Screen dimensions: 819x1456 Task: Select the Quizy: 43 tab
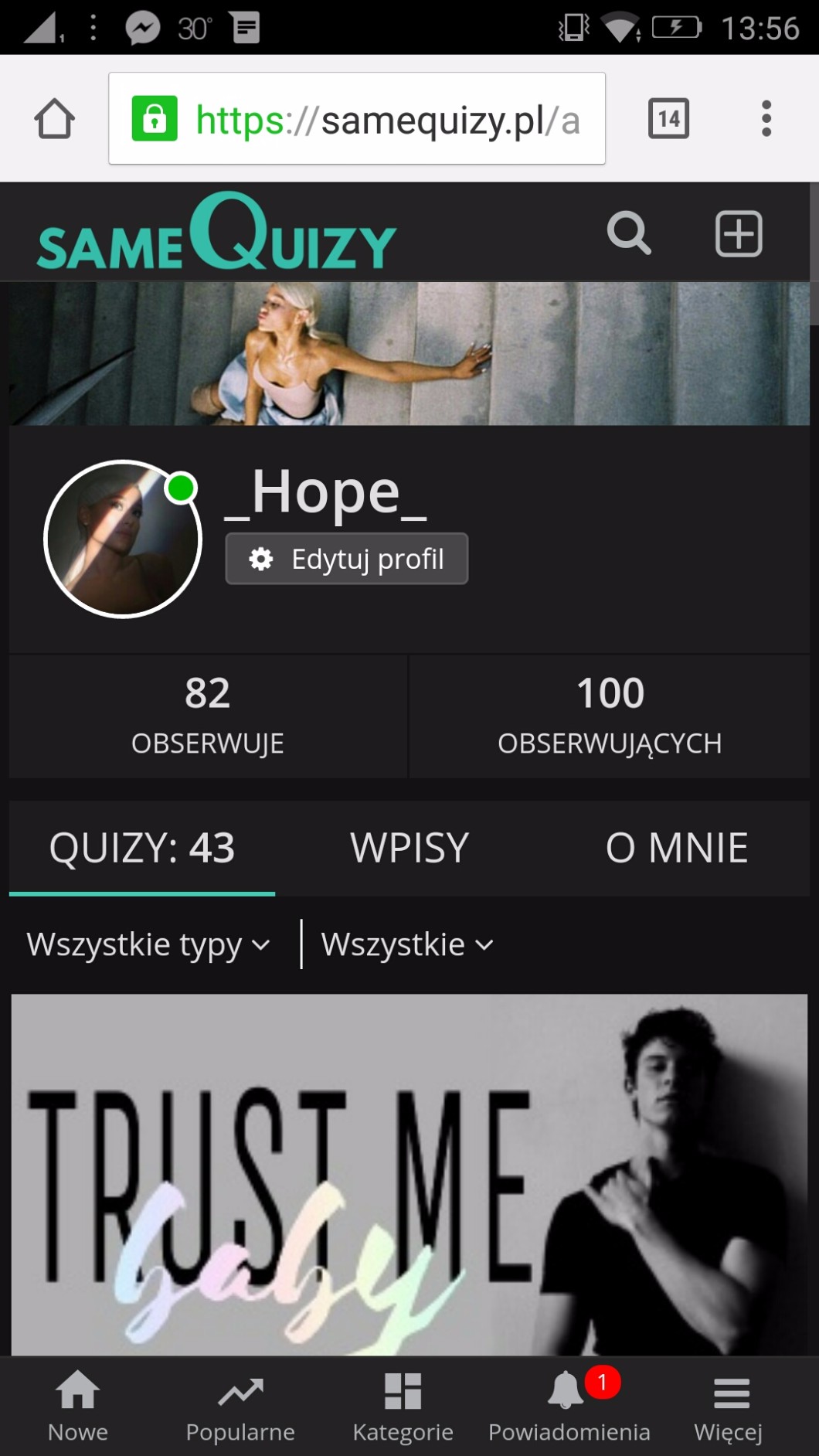tap(142, 848)
